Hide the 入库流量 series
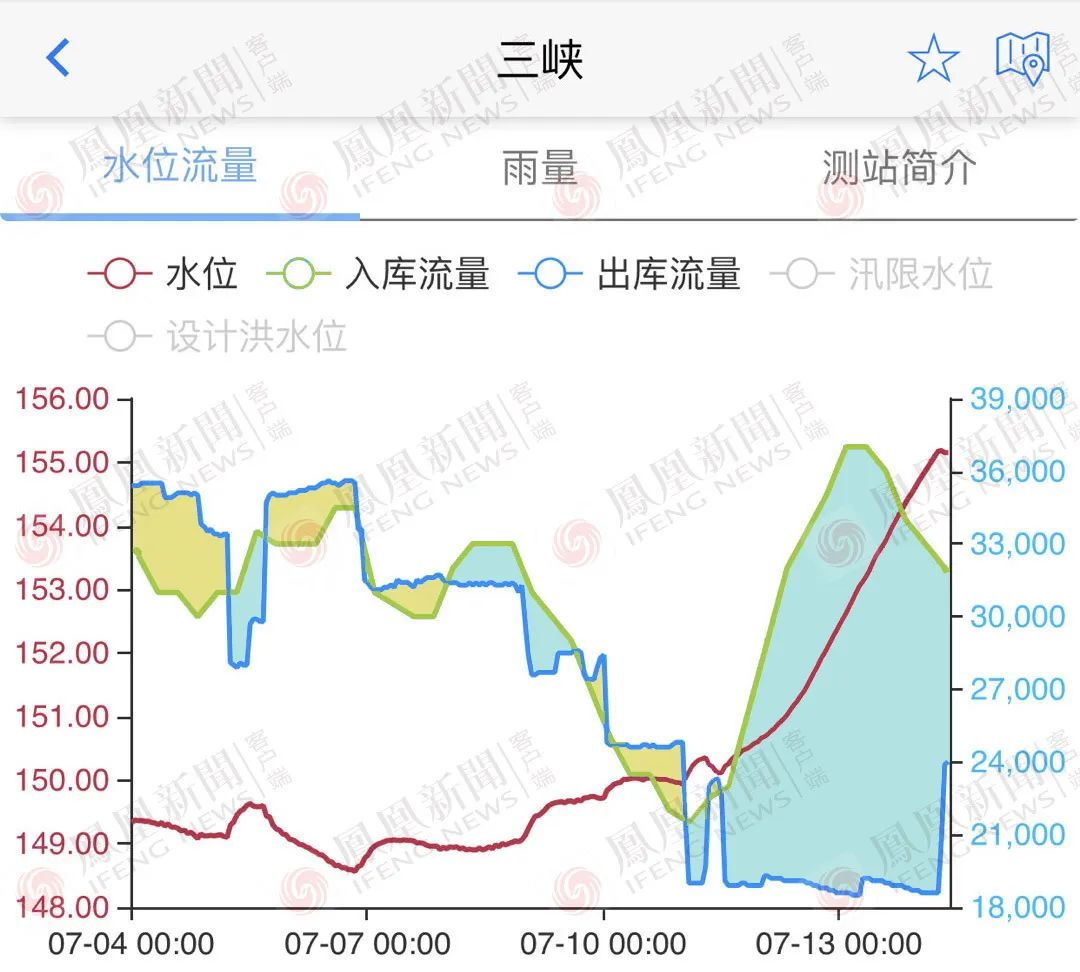The height and width of the screenshot is (972, 1080). (377, 274)
